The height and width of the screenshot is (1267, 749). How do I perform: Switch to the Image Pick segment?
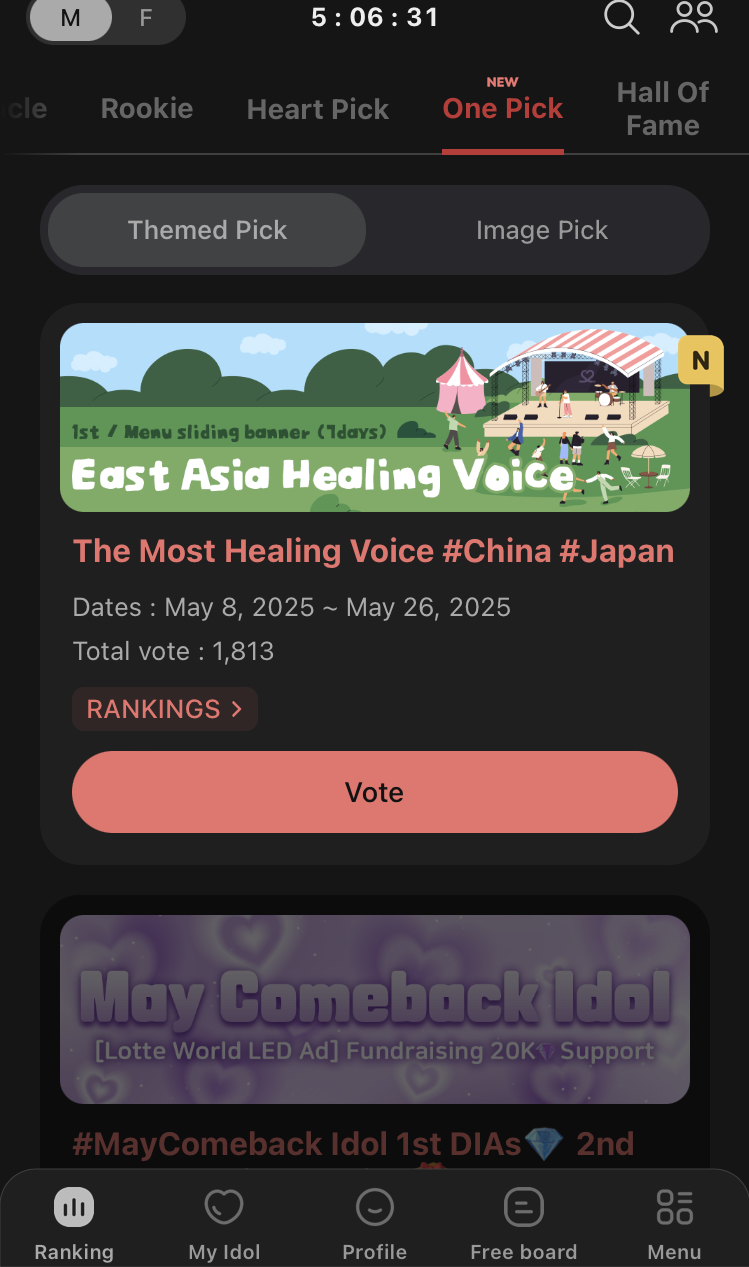(x=541, y=231)
